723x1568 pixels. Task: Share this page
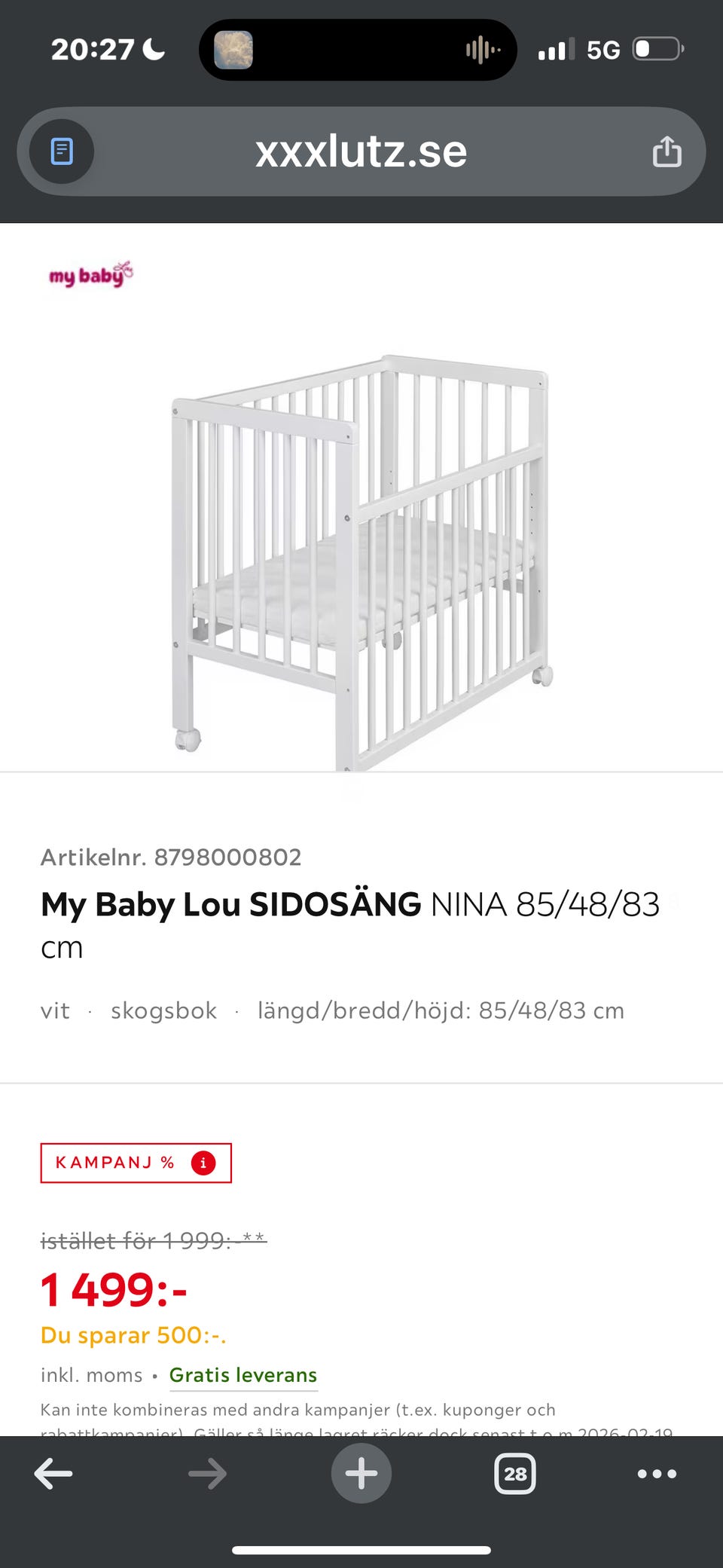pos(667,151)
